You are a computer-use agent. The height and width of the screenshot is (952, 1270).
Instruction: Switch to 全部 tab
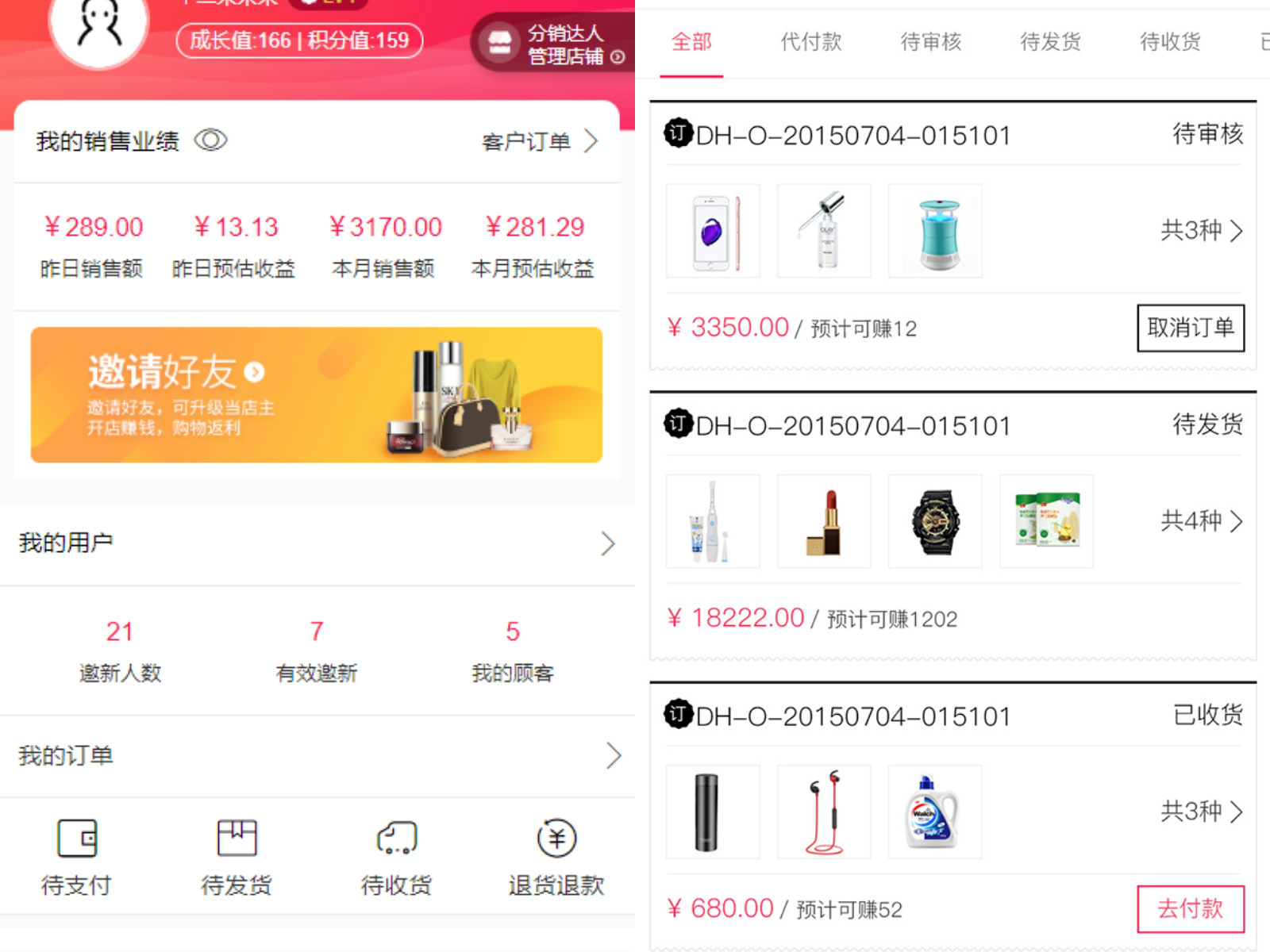coord(691,42)
